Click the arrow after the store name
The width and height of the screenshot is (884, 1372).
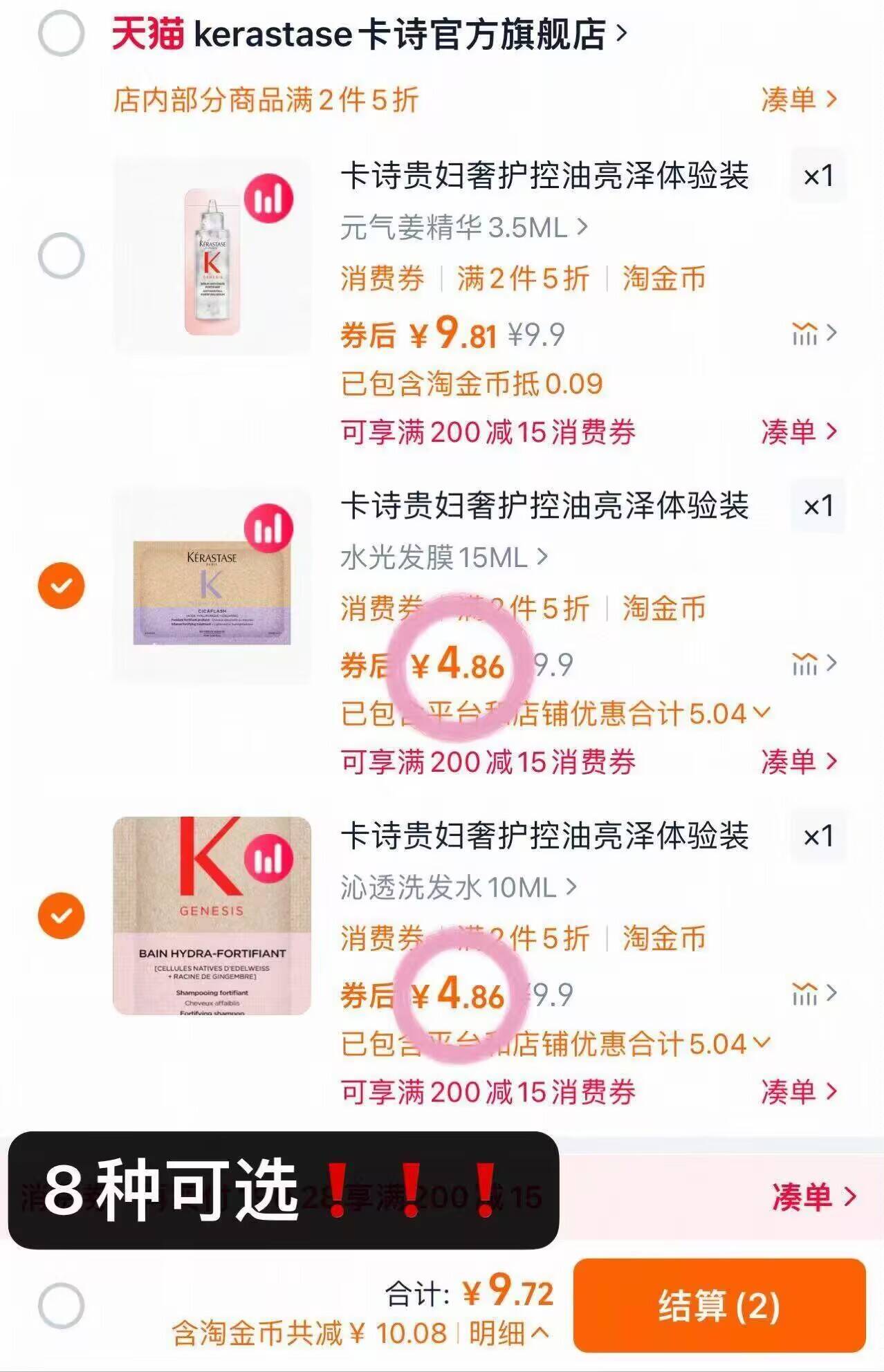[x=621, y=33]
